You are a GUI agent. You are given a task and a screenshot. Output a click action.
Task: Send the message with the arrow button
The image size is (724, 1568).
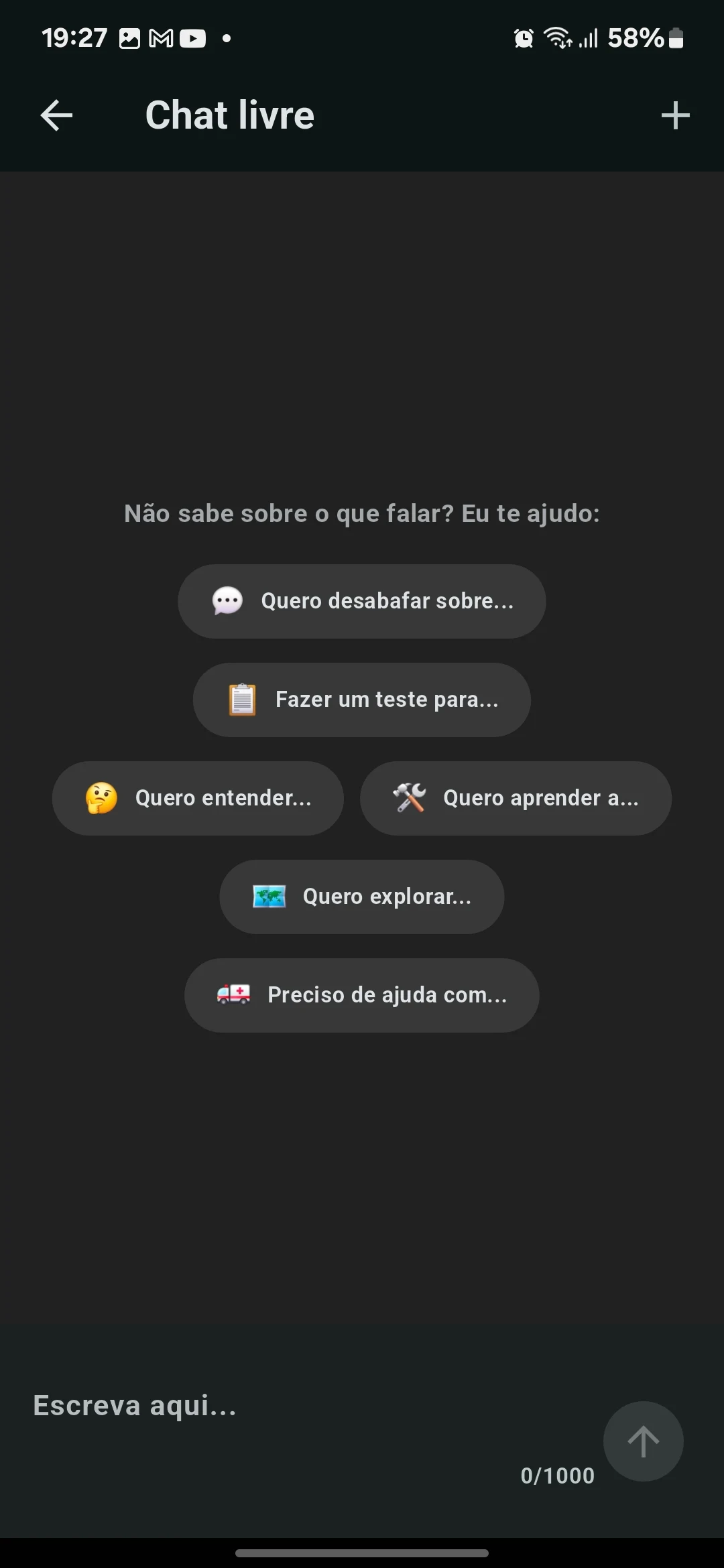tap(643, 1441)
